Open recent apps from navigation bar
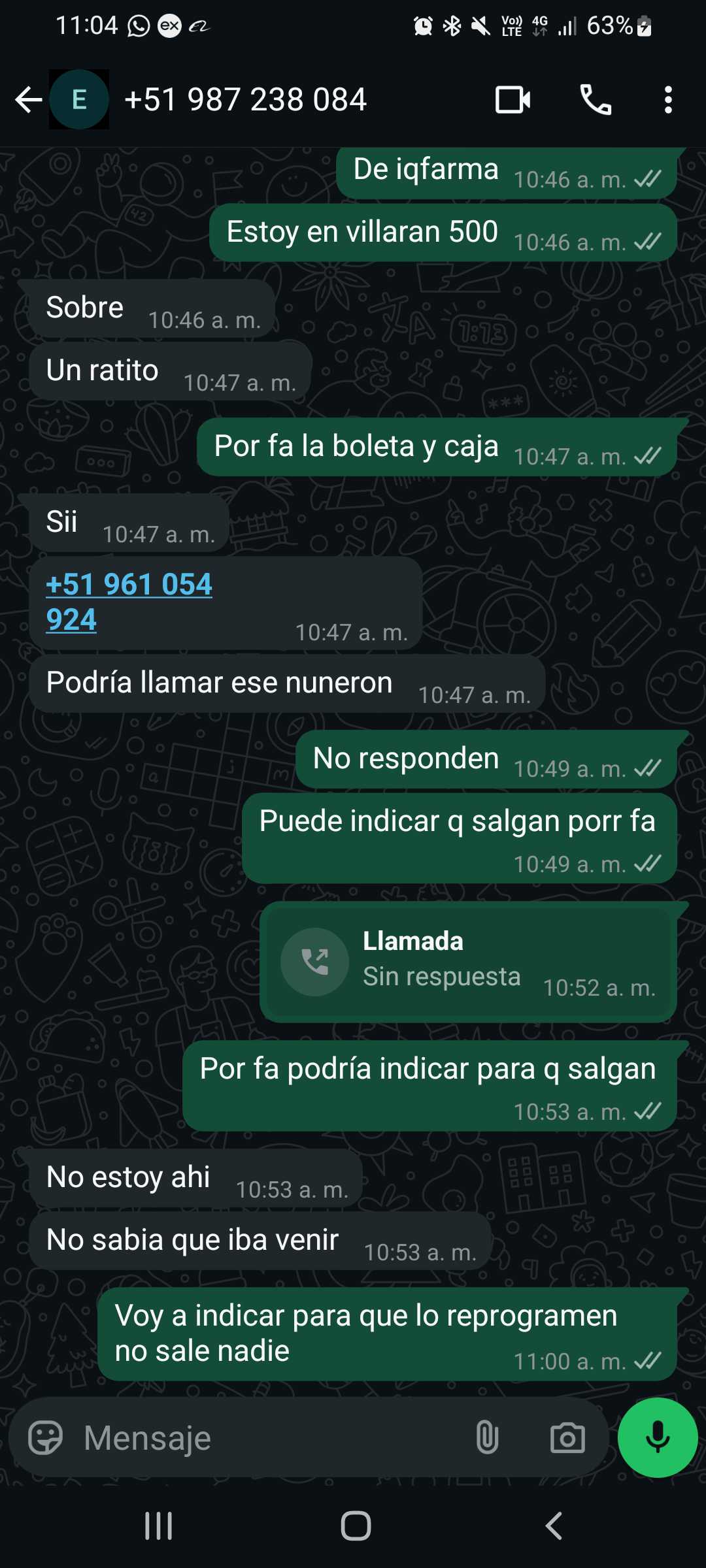 coord(158,1526)
